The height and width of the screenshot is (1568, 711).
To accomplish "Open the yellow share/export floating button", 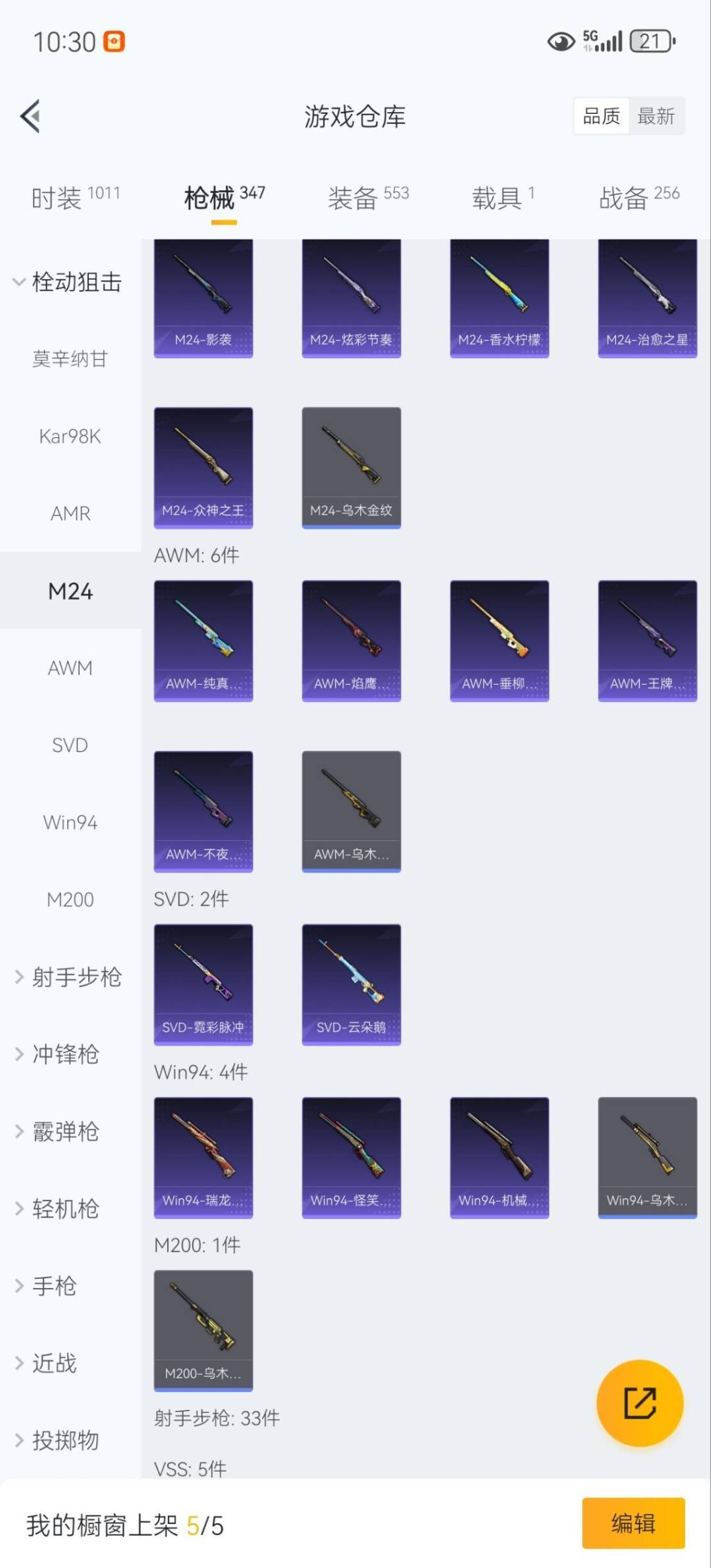I will (639, 1403).
